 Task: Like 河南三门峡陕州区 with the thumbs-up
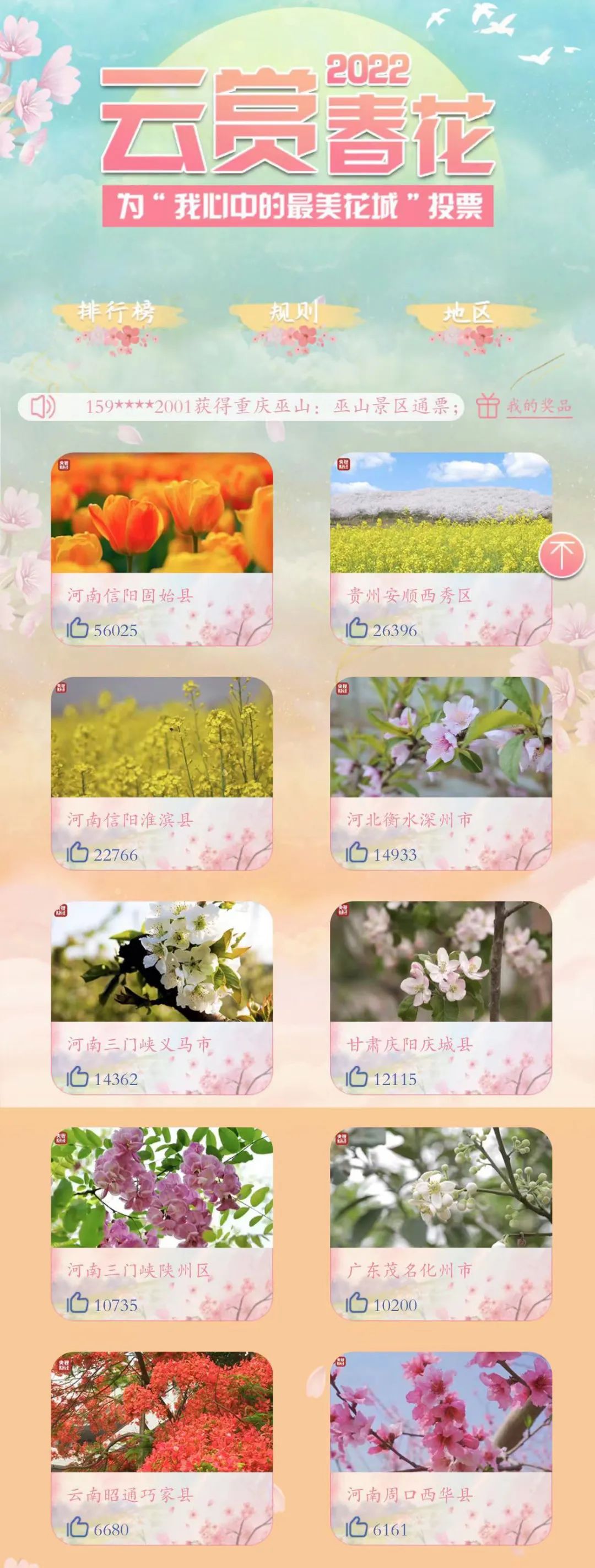click(78, 1303)
